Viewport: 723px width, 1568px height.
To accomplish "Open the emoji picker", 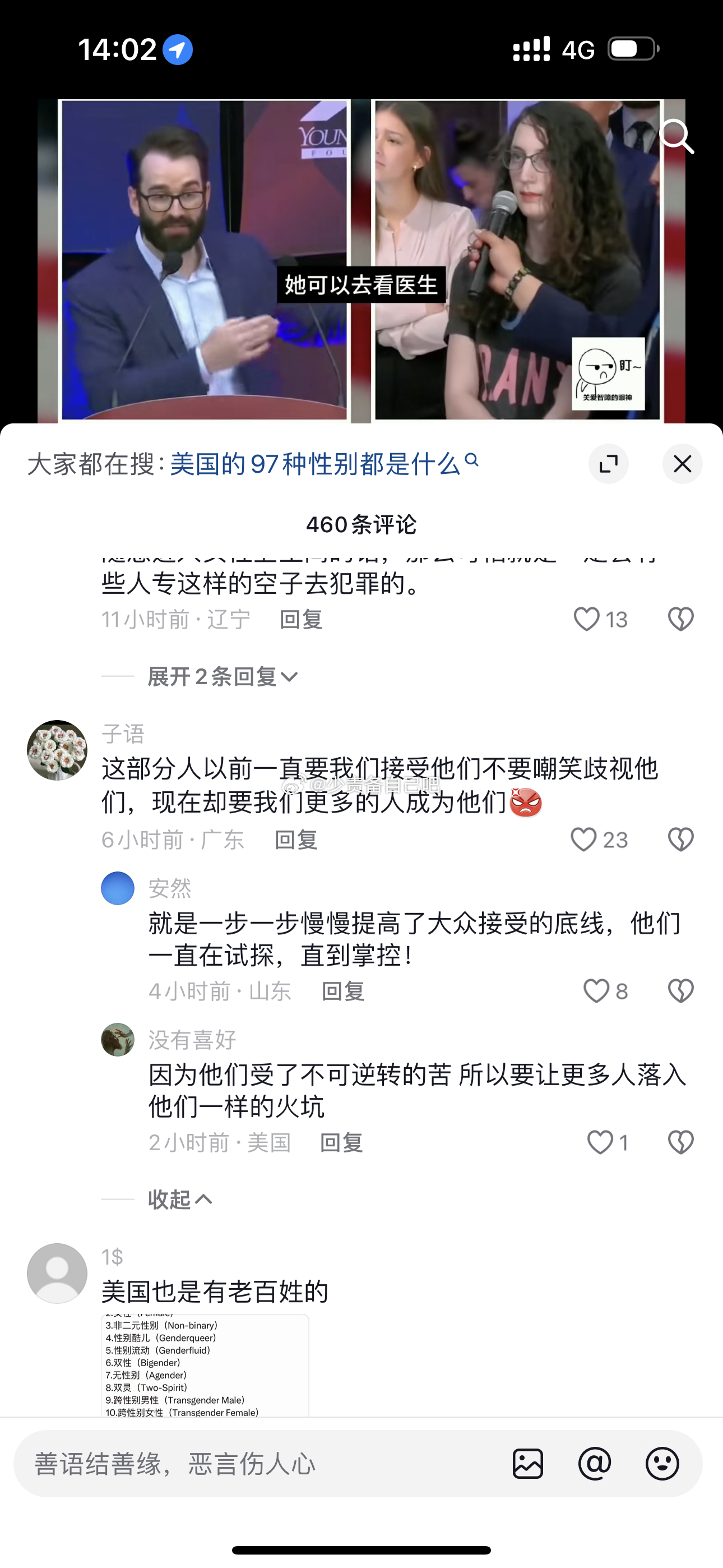I will tap(662, 1463).
